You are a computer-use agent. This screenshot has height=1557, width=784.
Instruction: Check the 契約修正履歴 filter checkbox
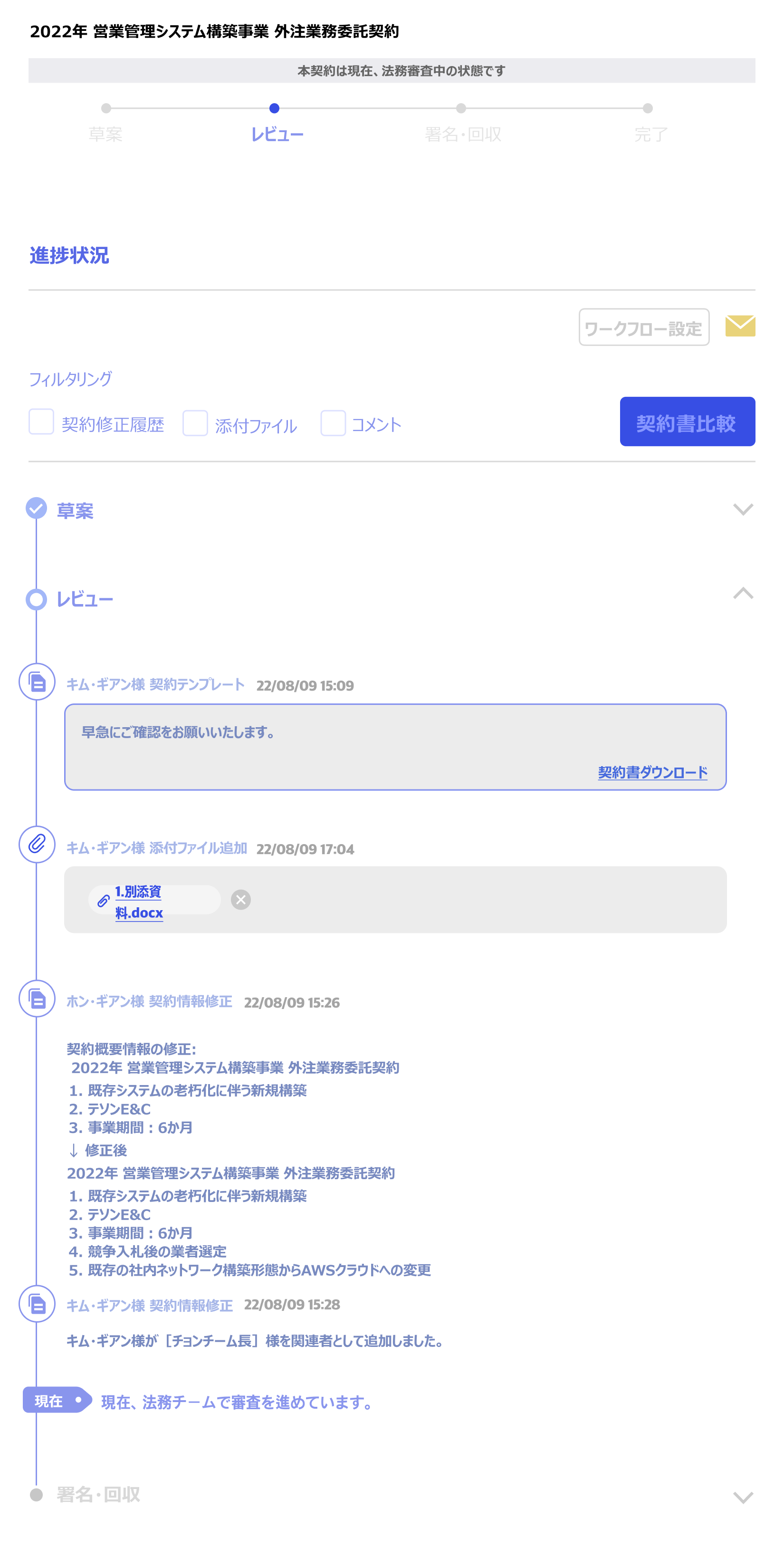[x=42, y=422]
